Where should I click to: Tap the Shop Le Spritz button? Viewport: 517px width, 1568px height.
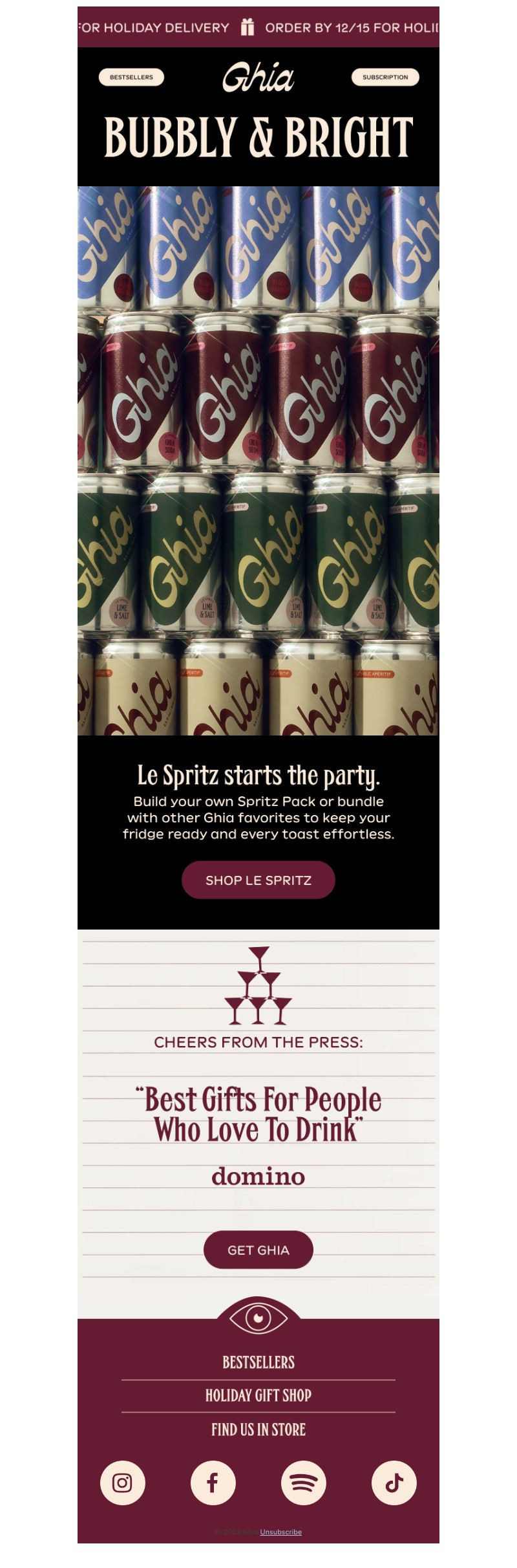click(x=258, y=880)
